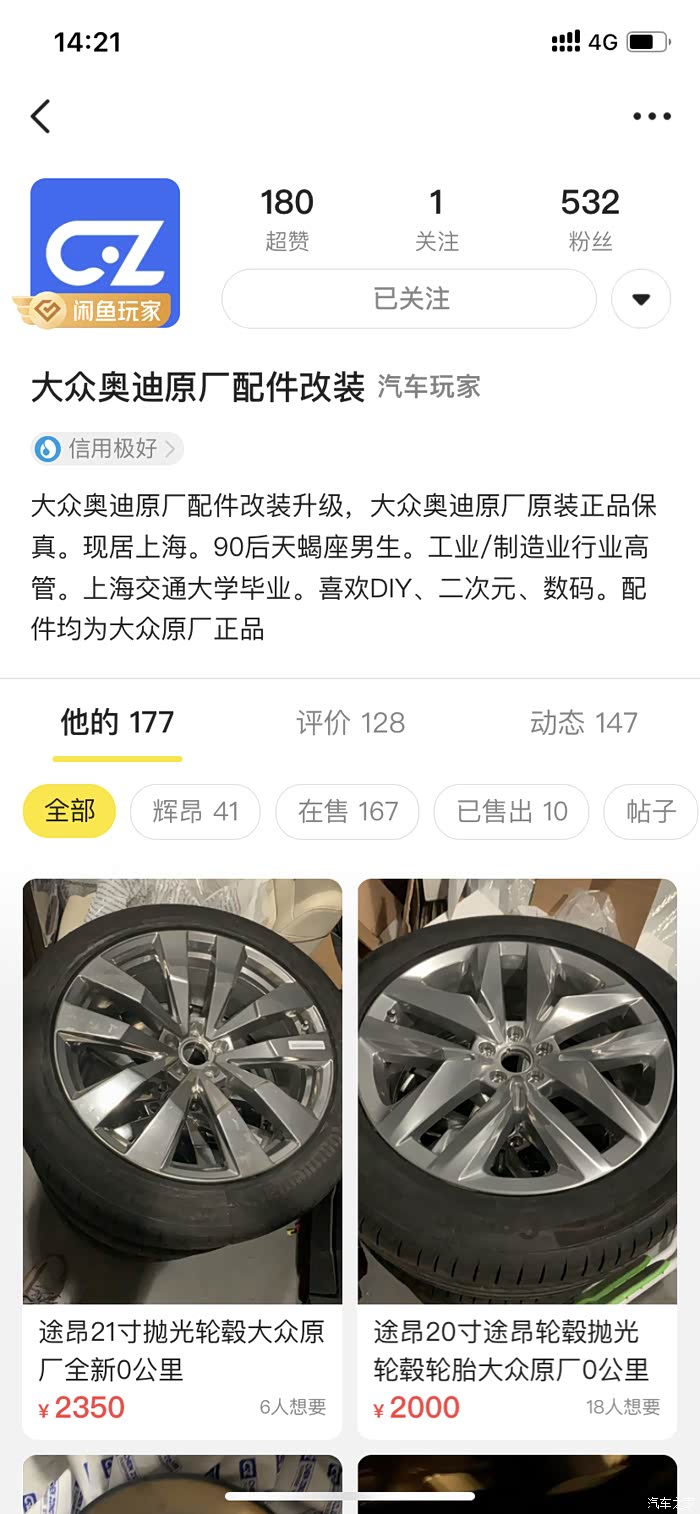
Task: View the 信用极好 credit rating
Action: [108, 449]
